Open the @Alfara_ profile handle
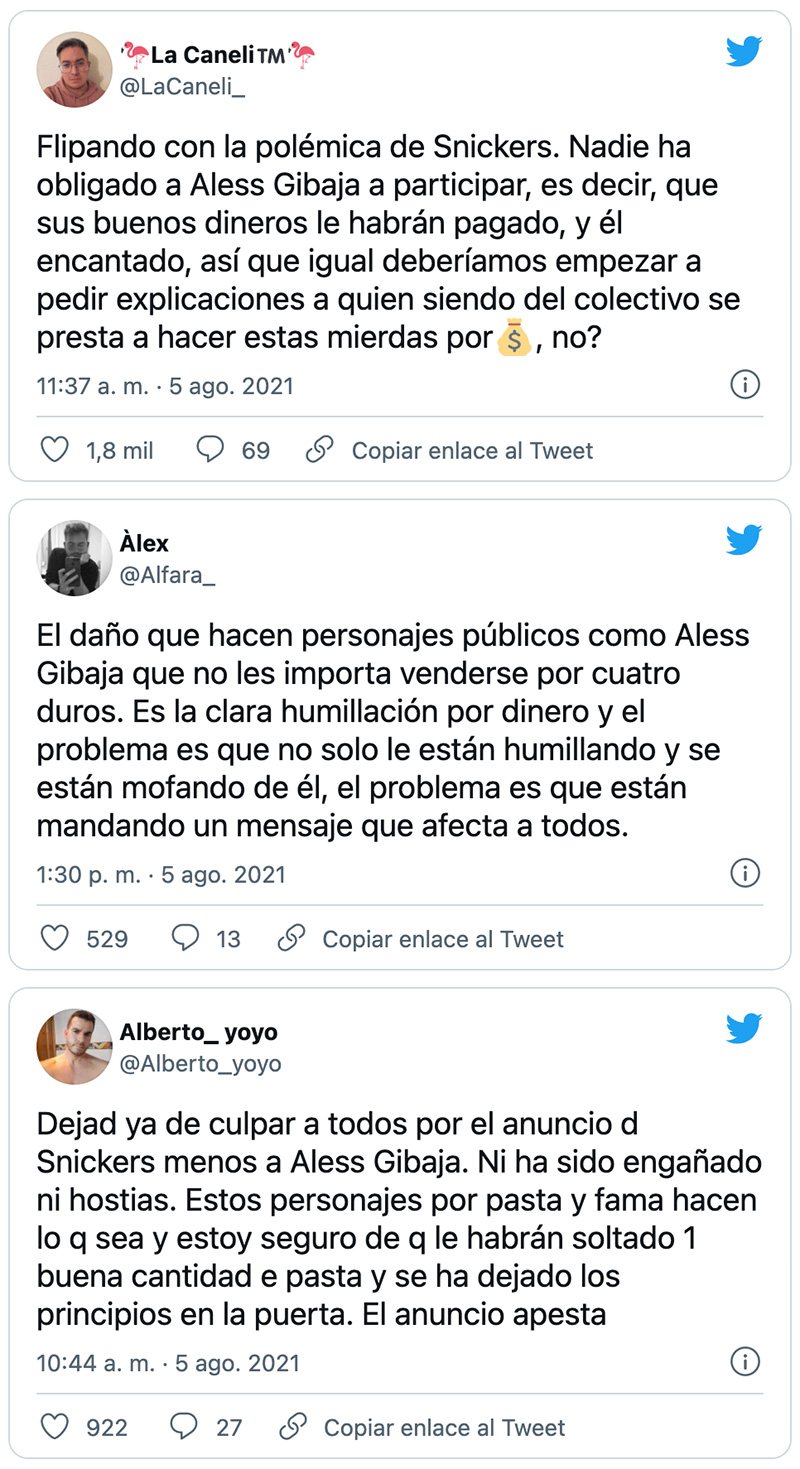Image resolution: width=800 pixels, height=1469 pixels. [x=167, y=577]
